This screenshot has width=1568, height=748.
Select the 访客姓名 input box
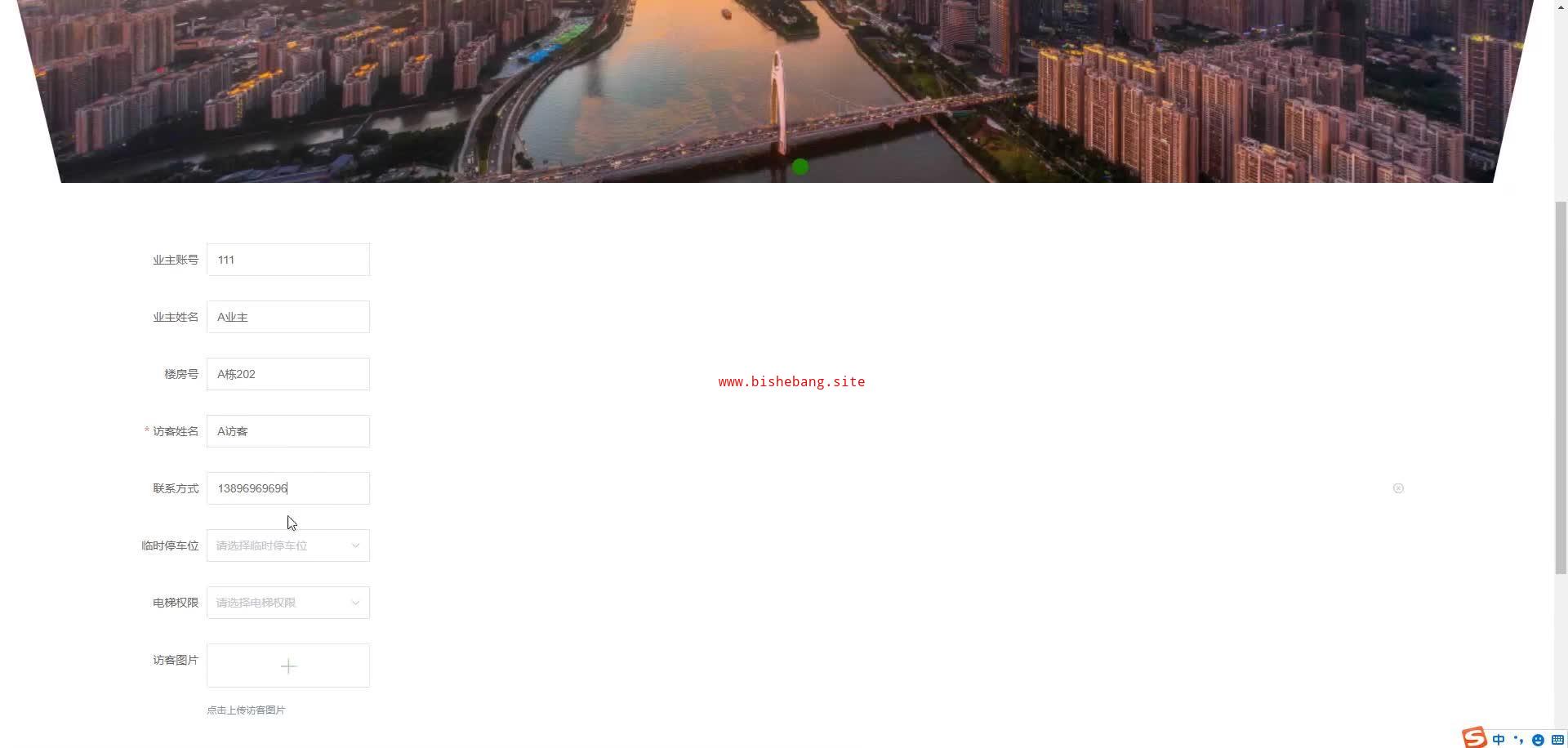287,431
